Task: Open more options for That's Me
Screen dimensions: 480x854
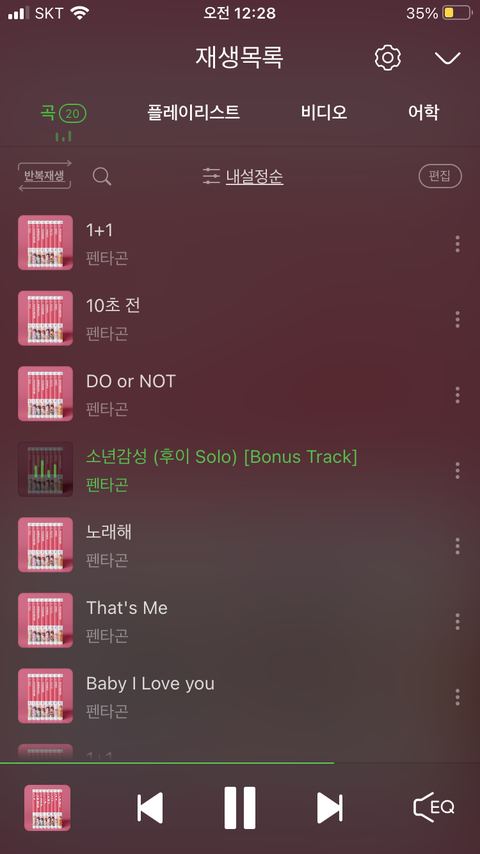Action: coord(457,621)
